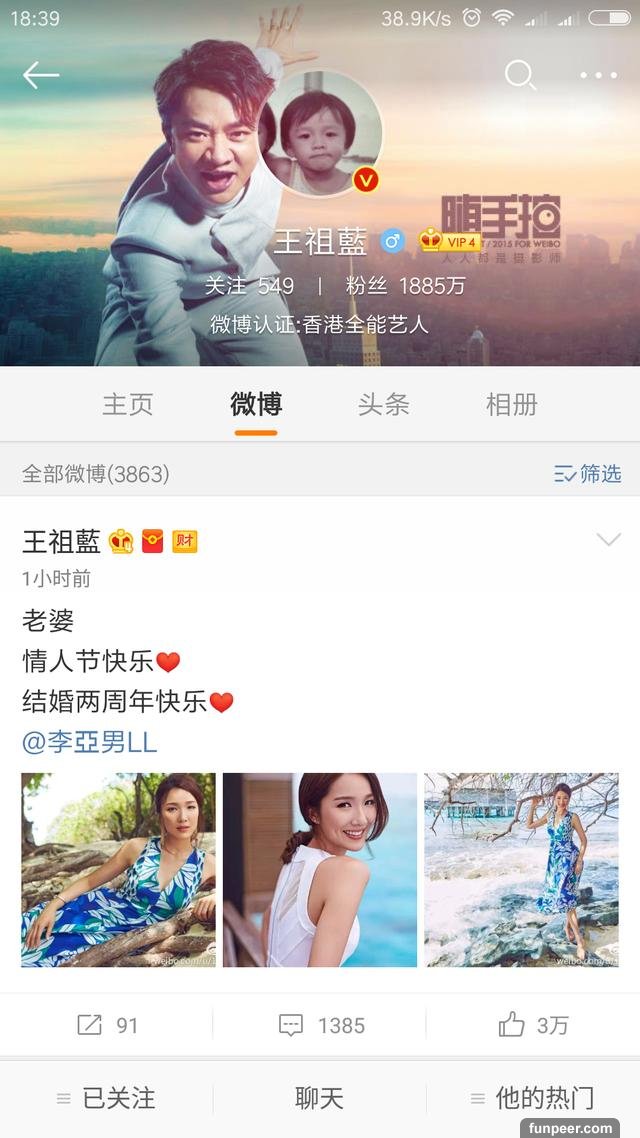Repost this weibo with 91 reposts
The image size is (640, 1138).
[x=107, y=1025]
